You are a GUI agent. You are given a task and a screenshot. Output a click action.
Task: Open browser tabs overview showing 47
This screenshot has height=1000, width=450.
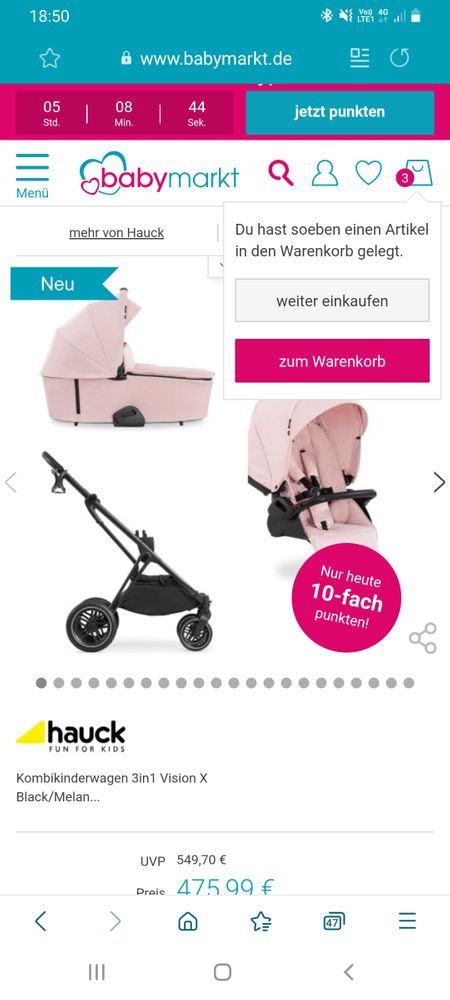pos(334,921)
